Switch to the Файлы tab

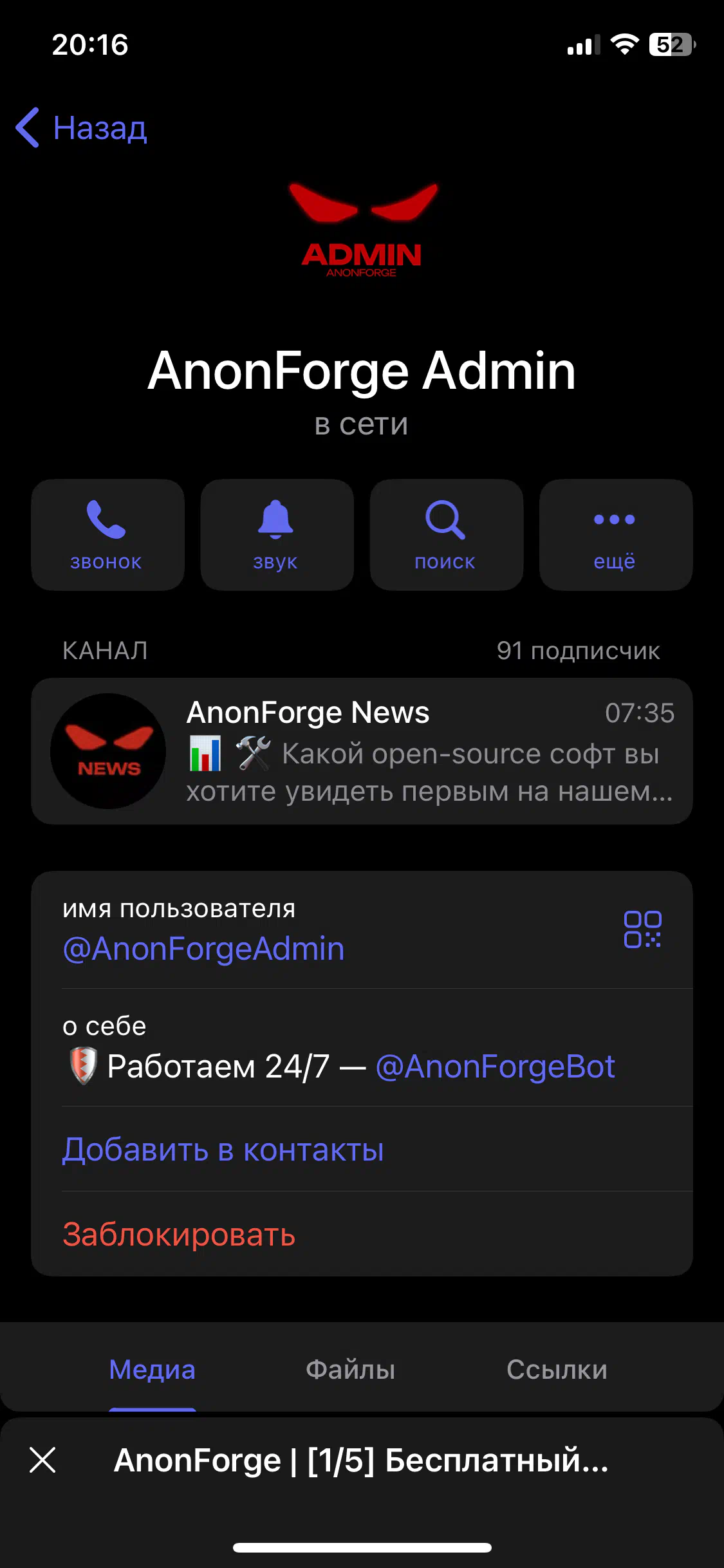point(350,1370)
